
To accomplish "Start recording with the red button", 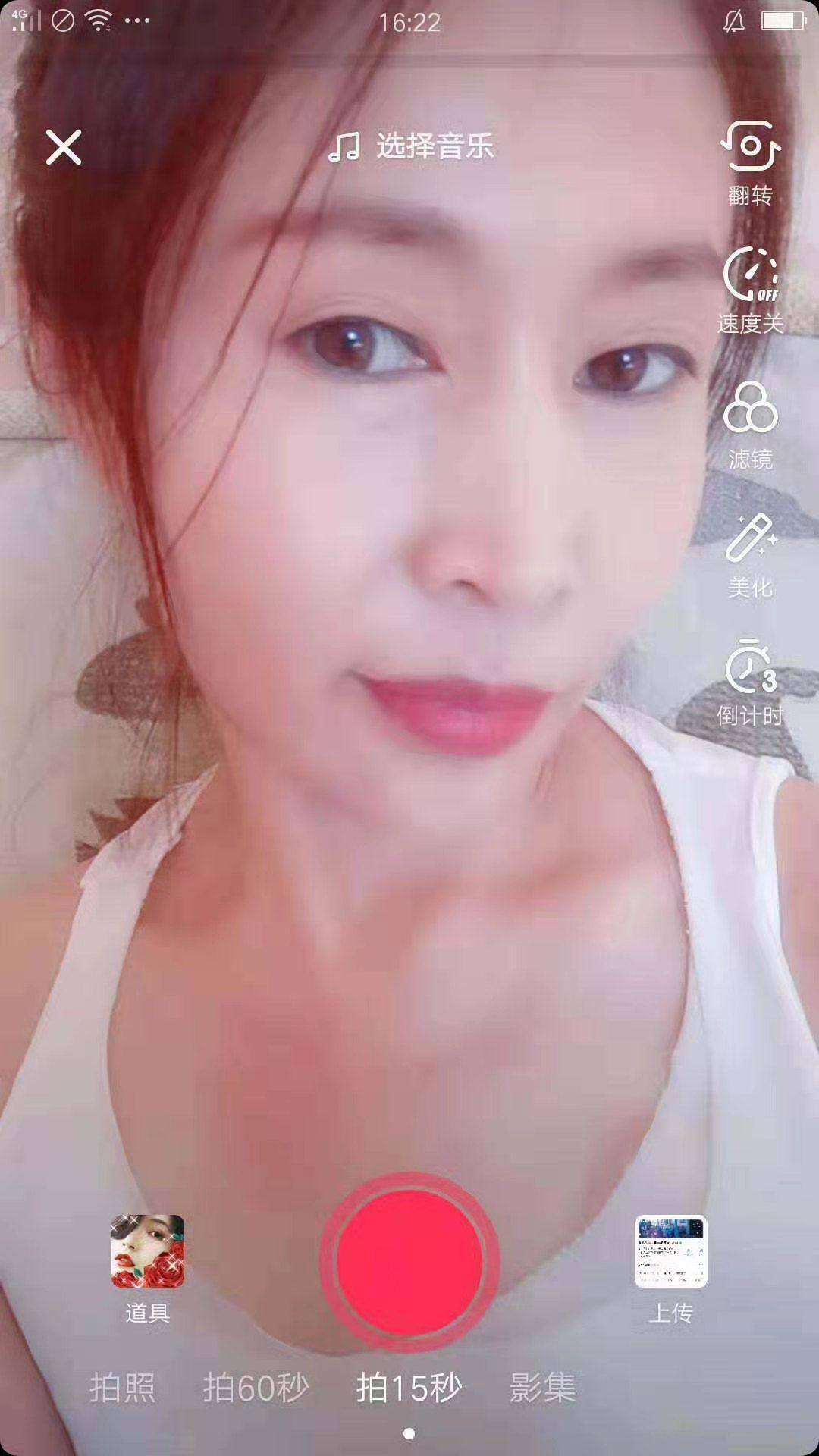I will (409, 1263).
